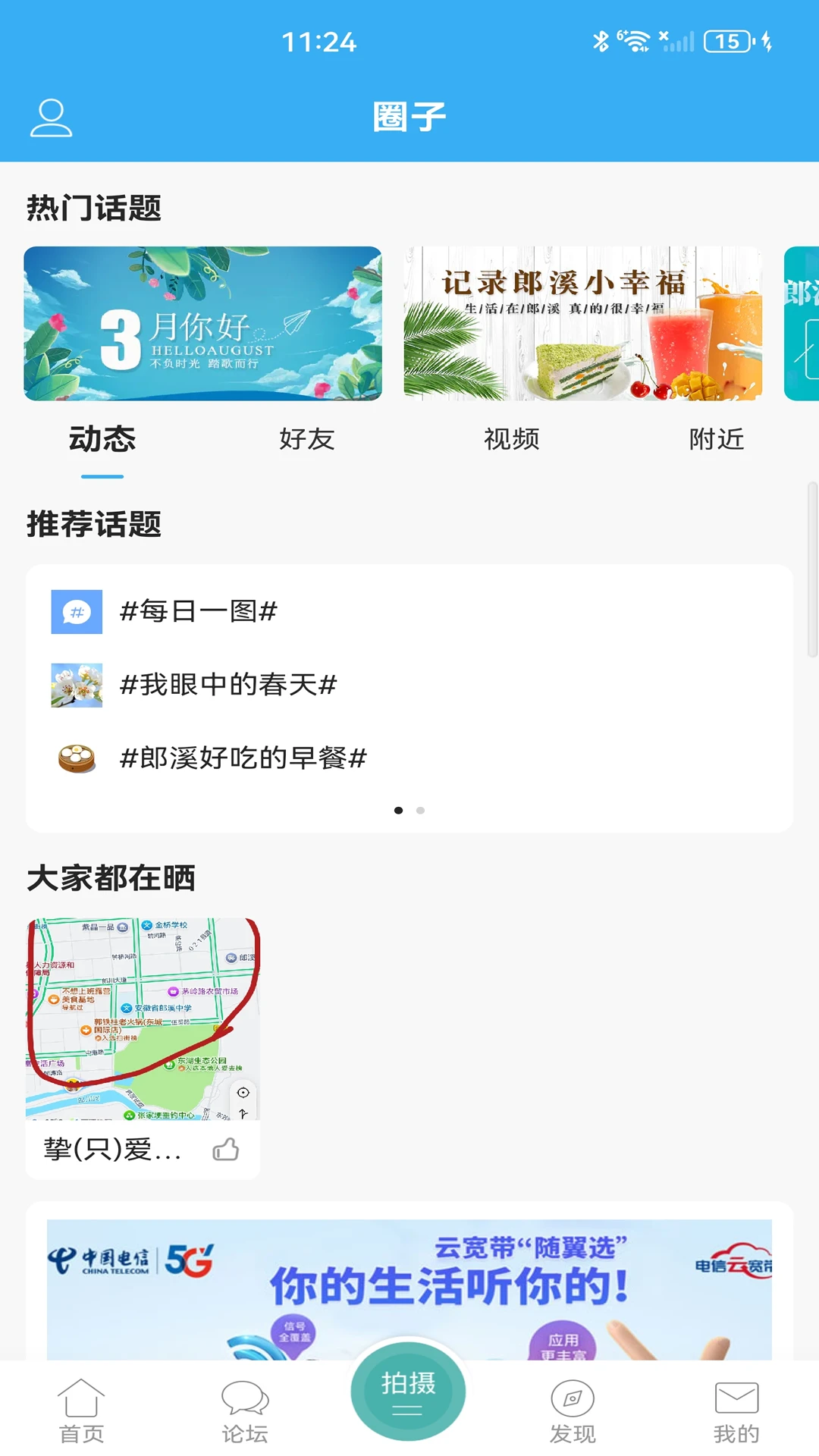Screen dimensions: 819x1456
Task: Switch to the 视频 tab
Action: point(512,439)
